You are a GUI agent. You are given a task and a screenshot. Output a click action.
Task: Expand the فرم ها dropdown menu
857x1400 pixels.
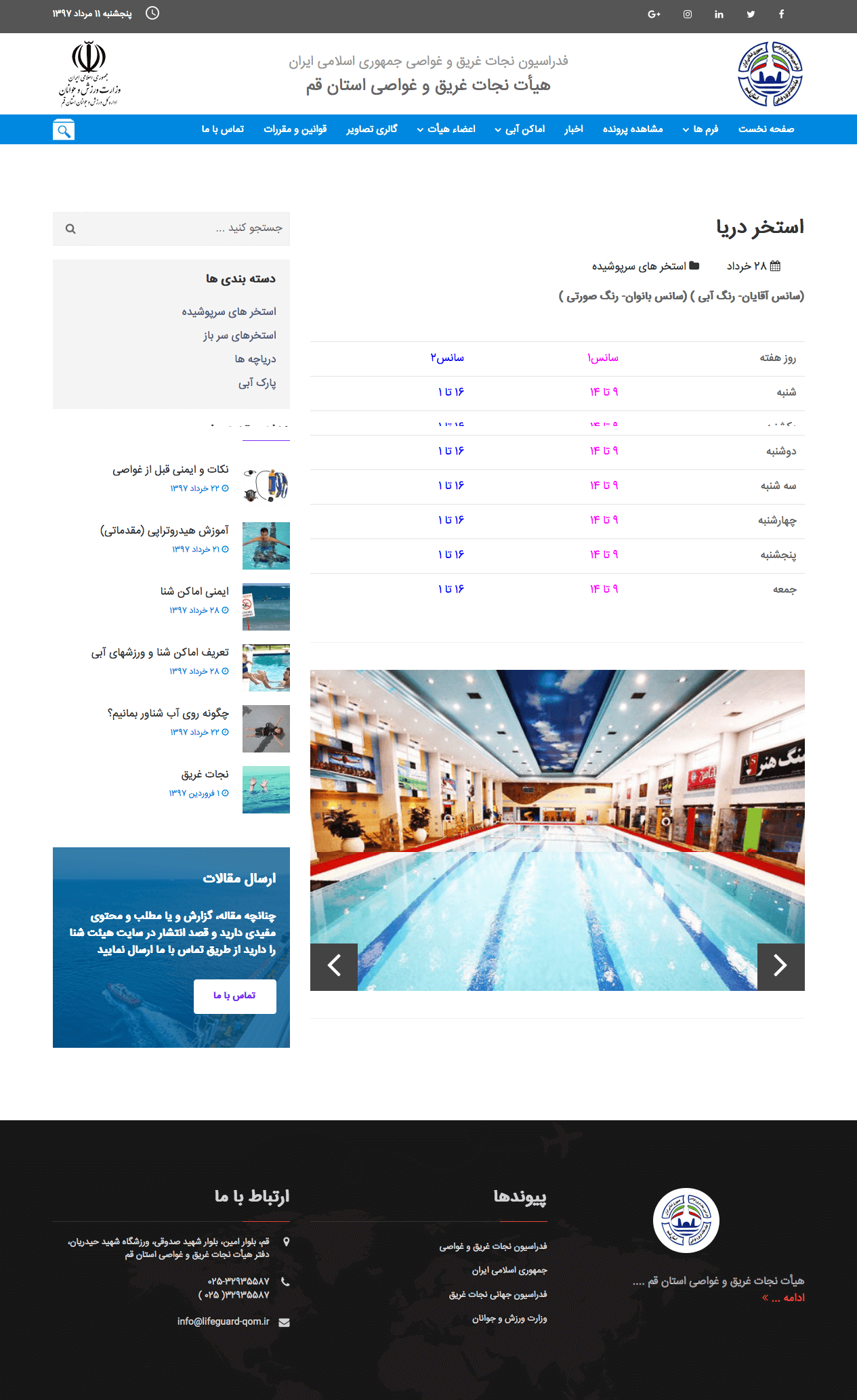tap(701, 129)
